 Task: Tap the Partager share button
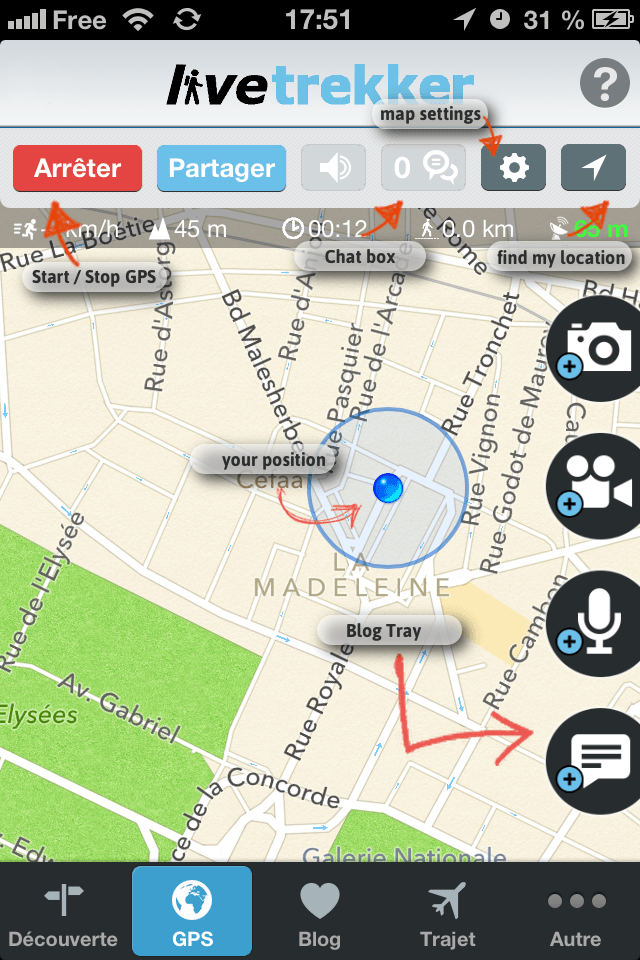click(x=221, y=168)
